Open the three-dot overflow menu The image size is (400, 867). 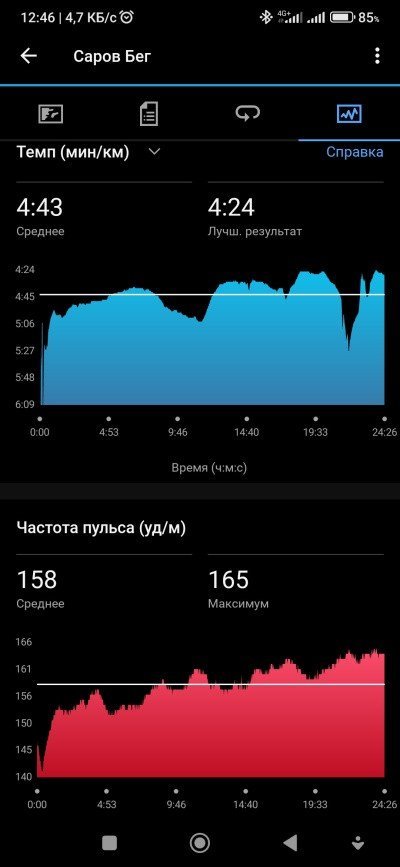pyautogui.click(x=377, y=56)
